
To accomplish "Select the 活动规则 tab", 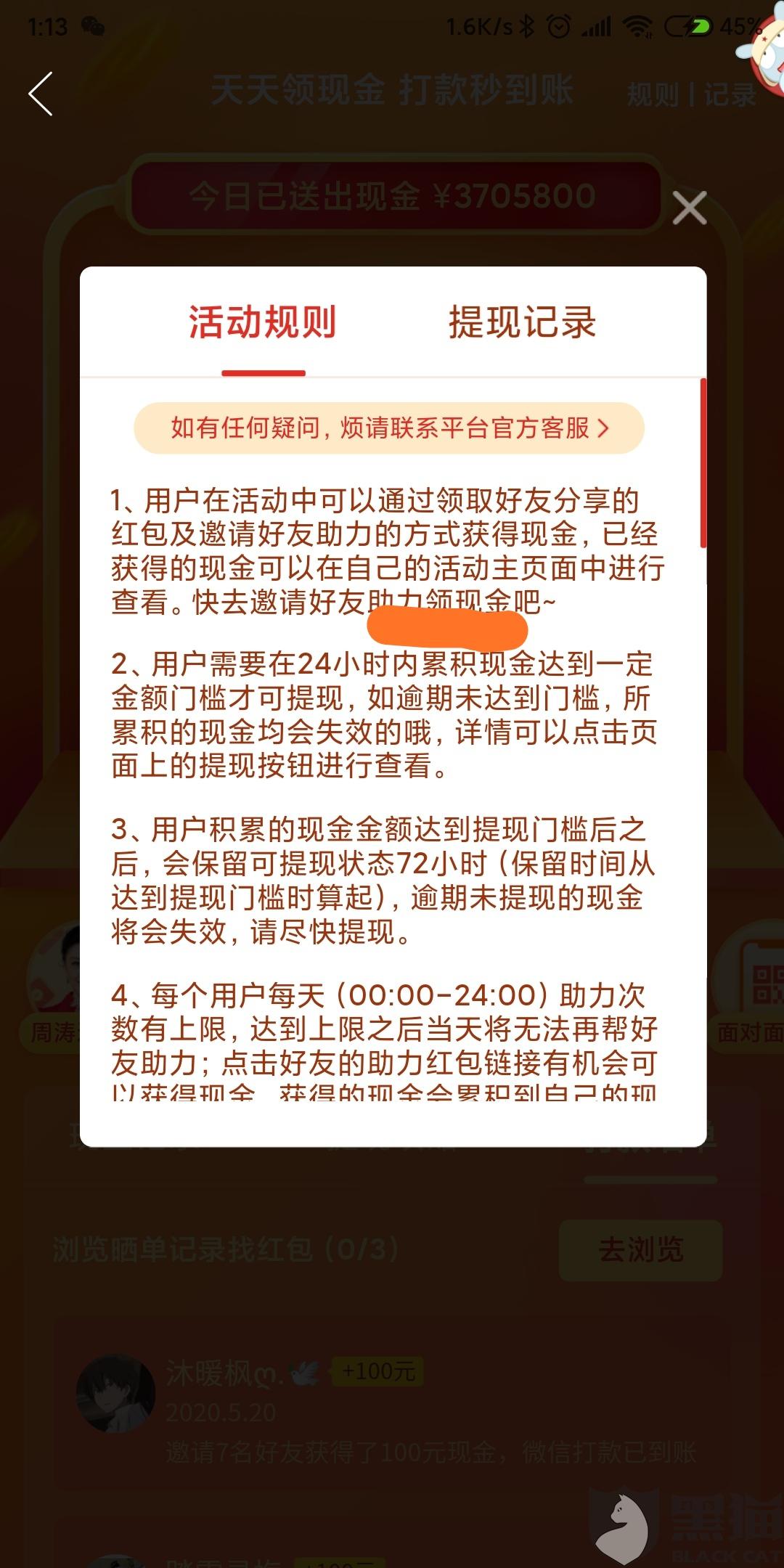I will click(263, 322).
